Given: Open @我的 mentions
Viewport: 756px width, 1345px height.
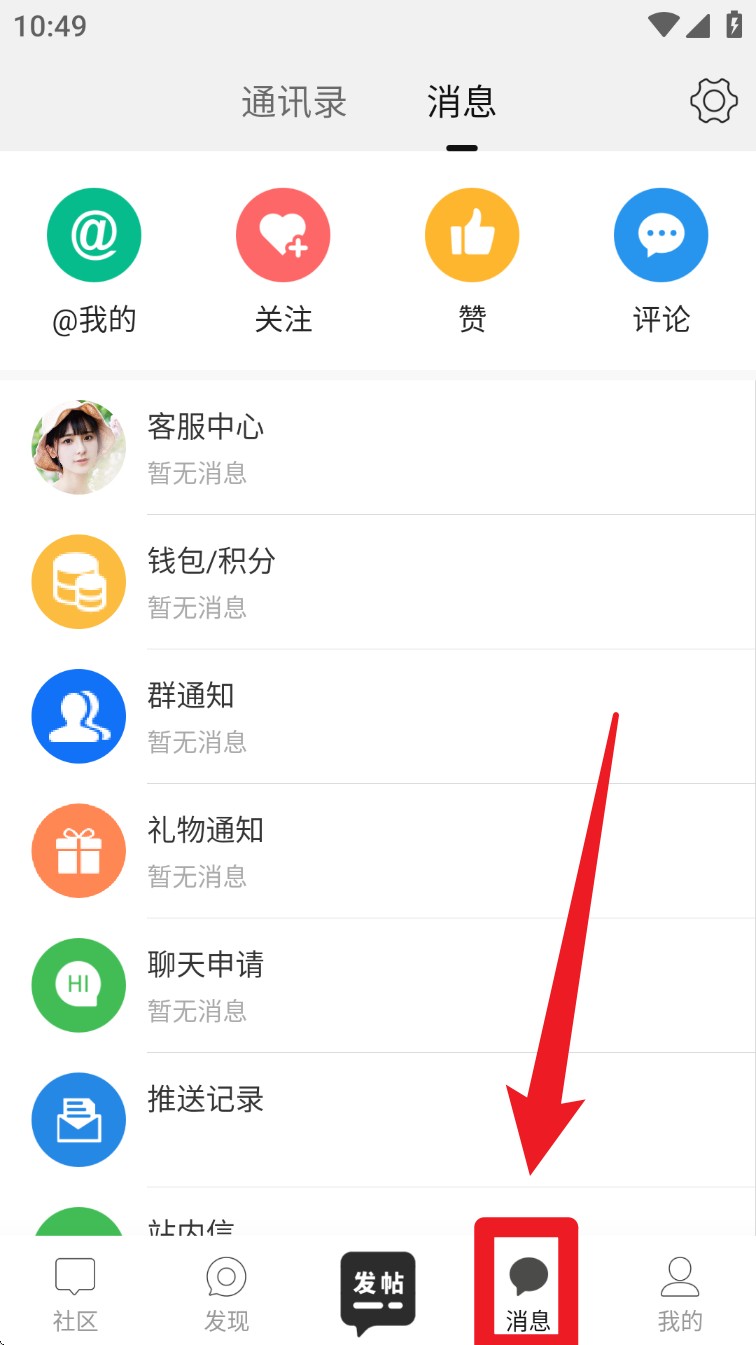Looking at the screenshot, I should point(94,260).
